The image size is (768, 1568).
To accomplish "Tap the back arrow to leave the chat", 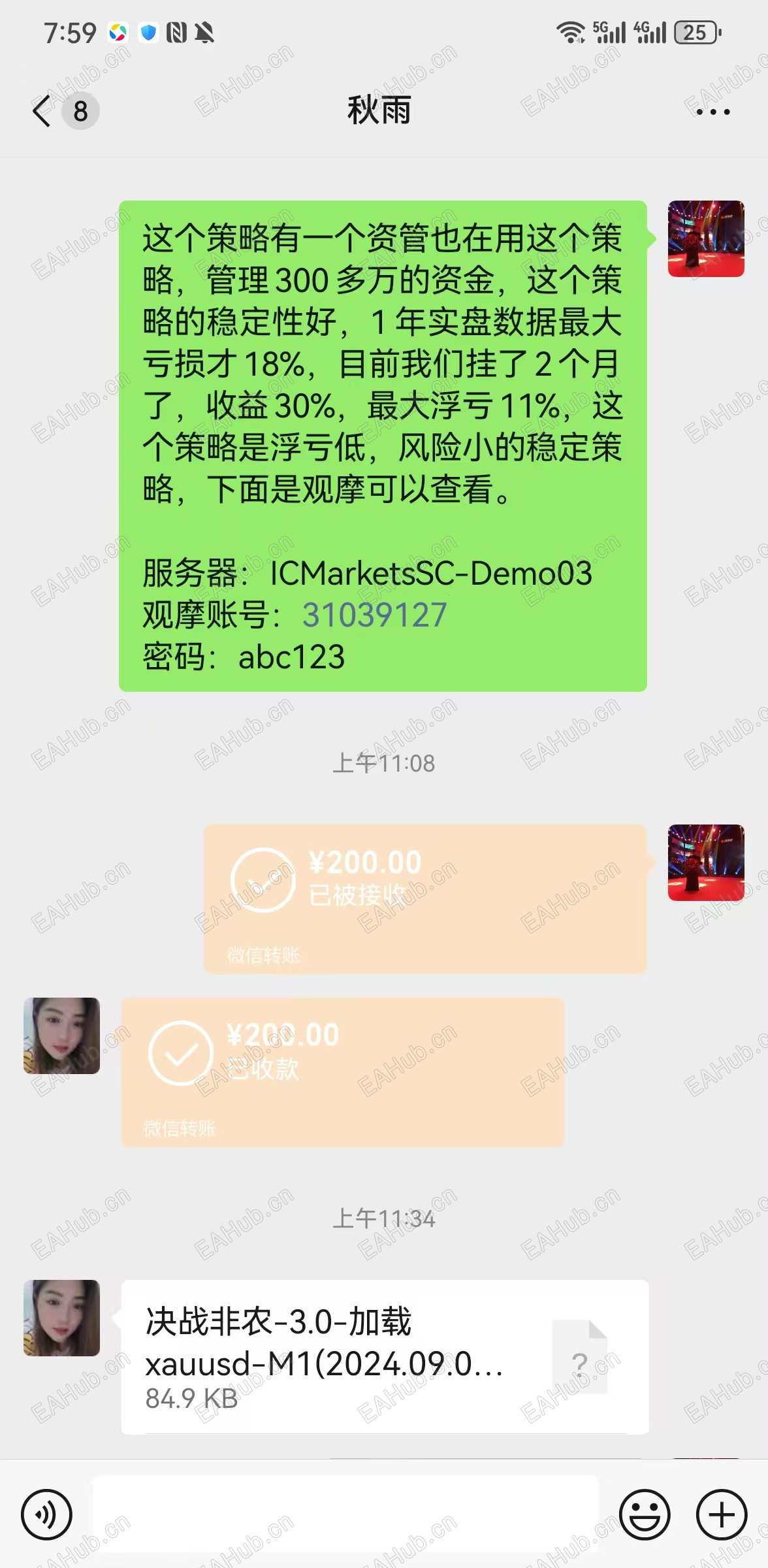I will coord(40,111).
